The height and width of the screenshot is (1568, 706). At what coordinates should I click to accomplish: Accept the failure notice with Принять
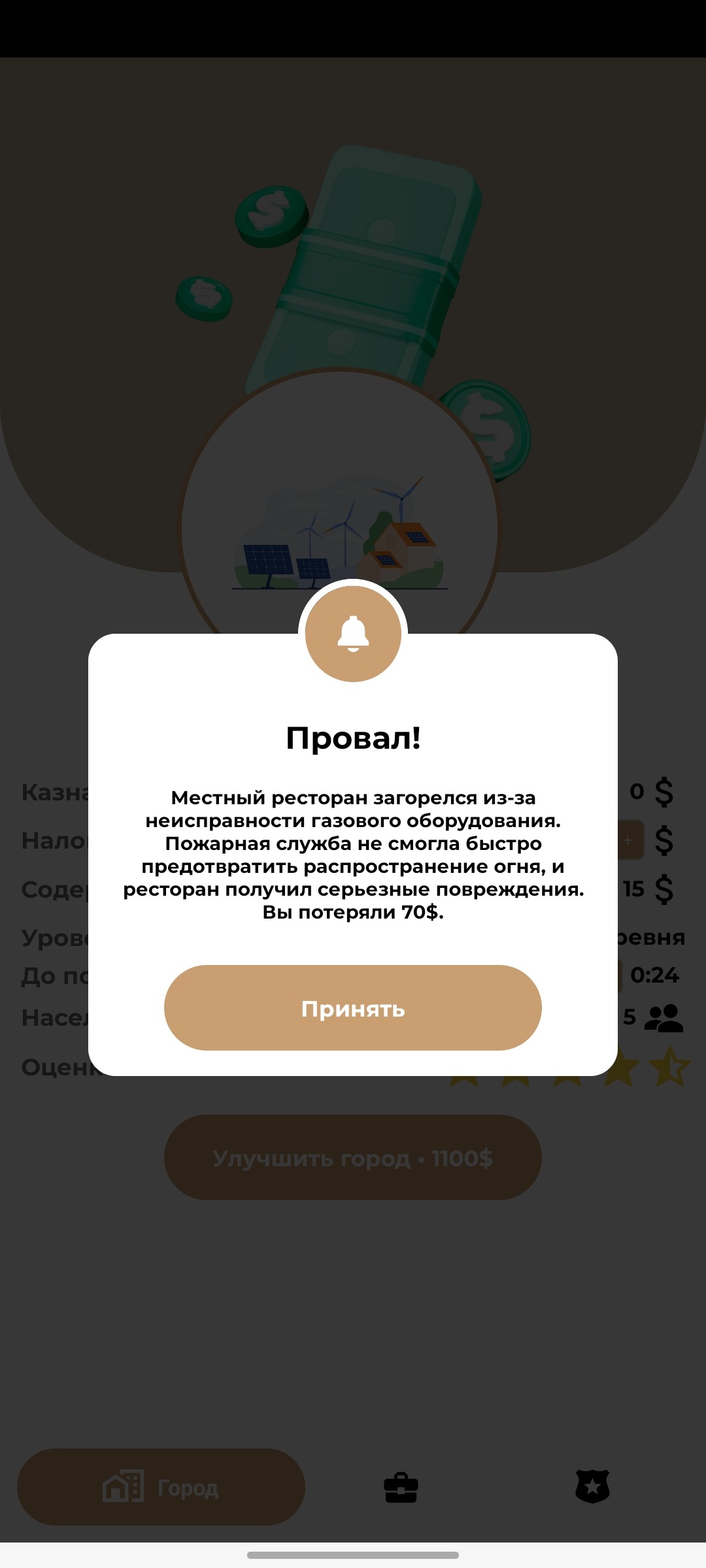pyautogui.click(x=353, y=1008)
